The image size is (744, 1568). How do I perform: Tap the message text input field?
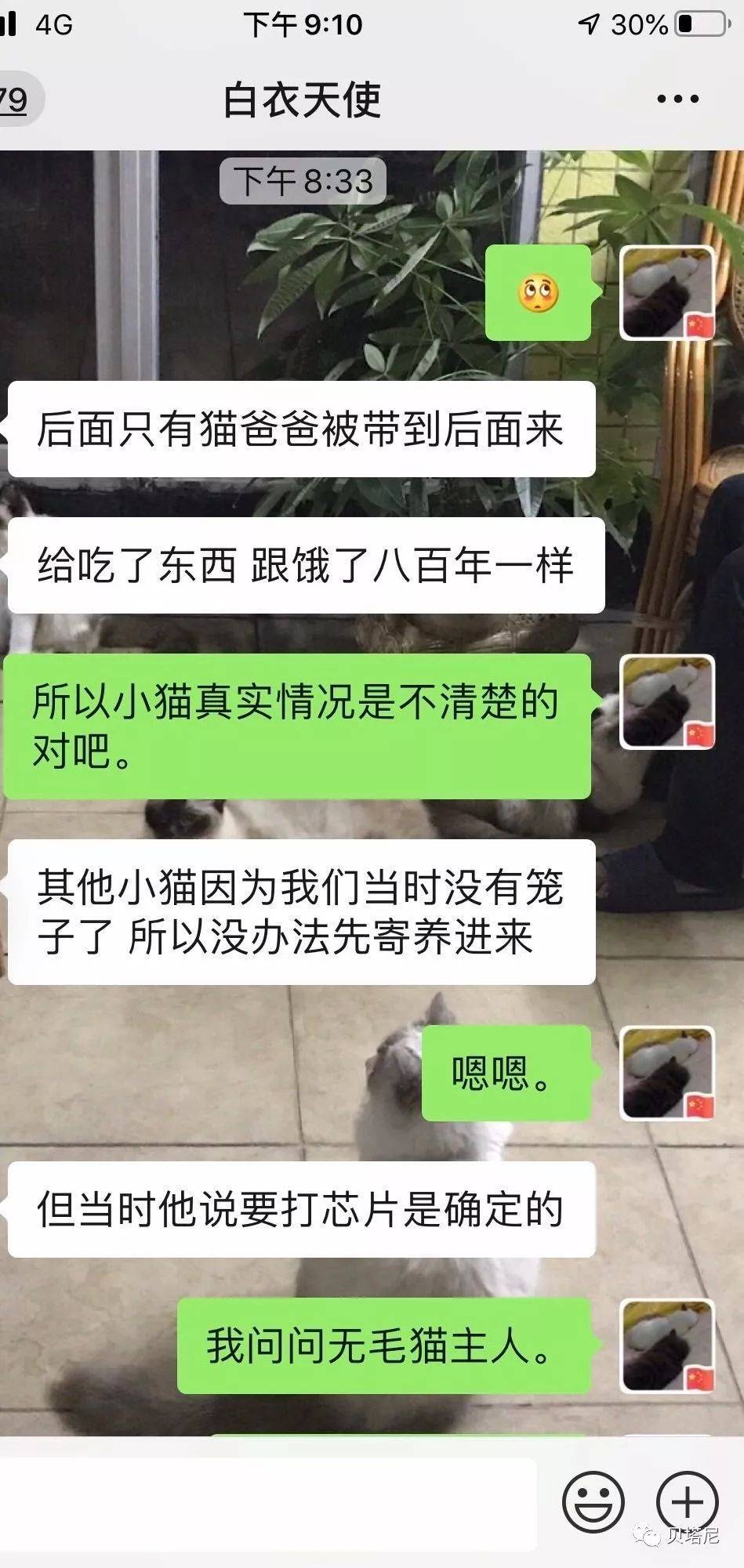(267, 1504)
